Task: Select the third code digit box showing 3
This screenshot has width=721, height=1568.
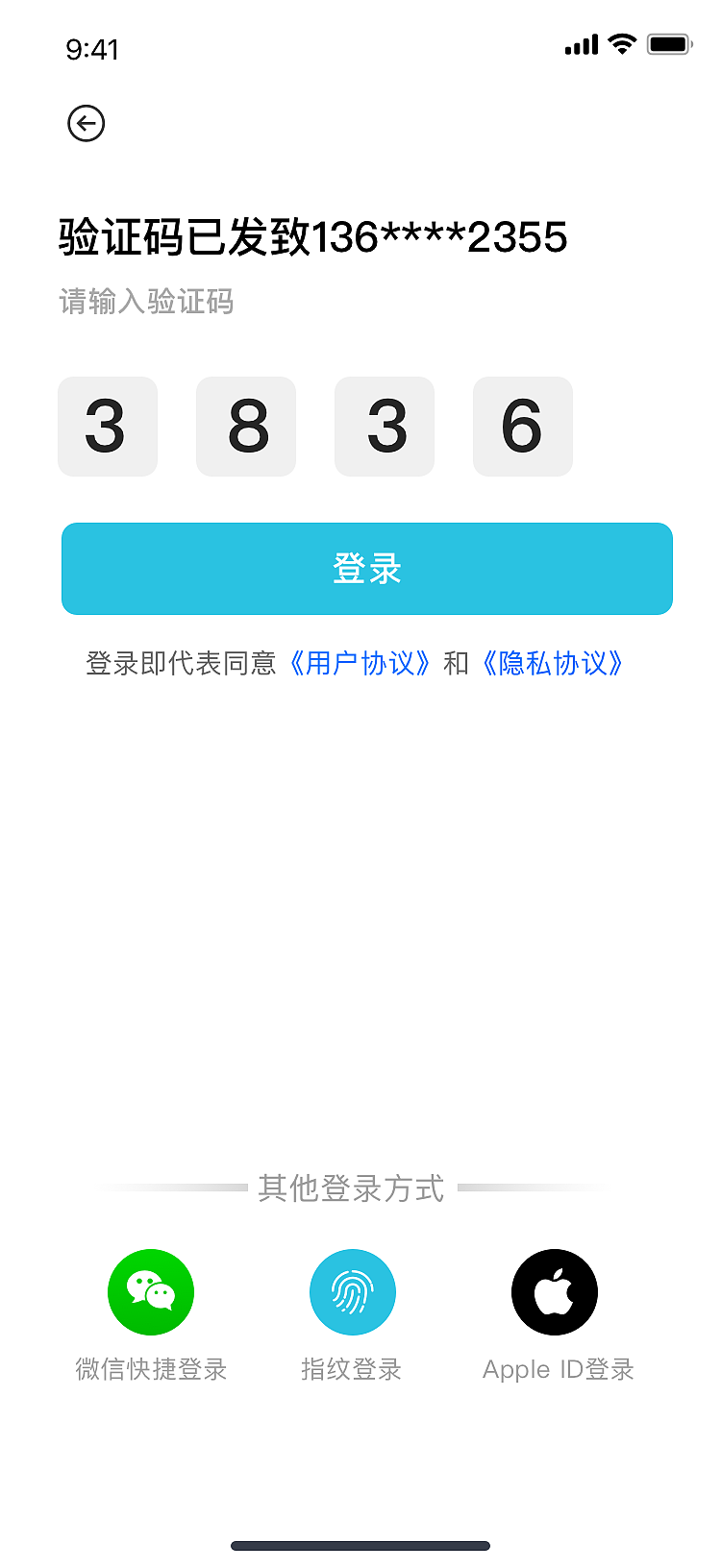Action: [385, 427]
